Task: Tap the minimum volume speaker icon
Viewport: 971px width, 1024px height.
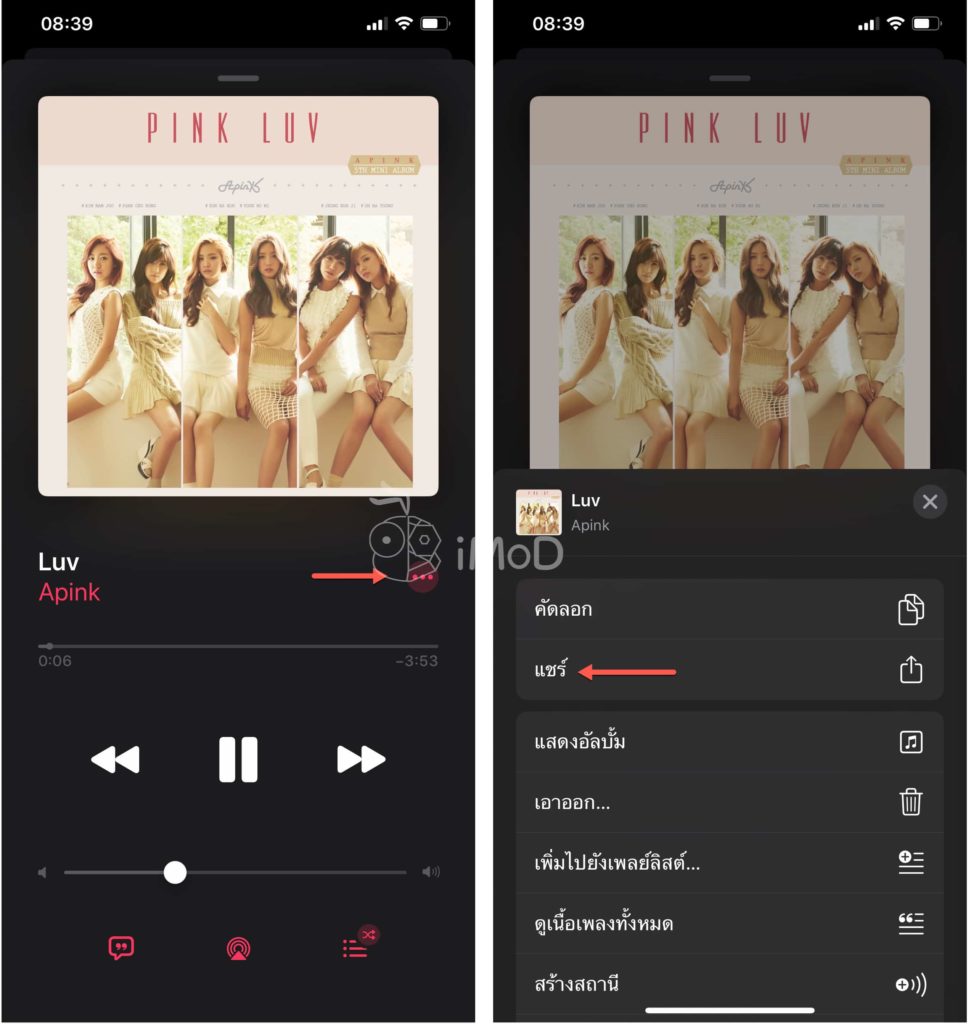Action: click(x=41, y=873)
